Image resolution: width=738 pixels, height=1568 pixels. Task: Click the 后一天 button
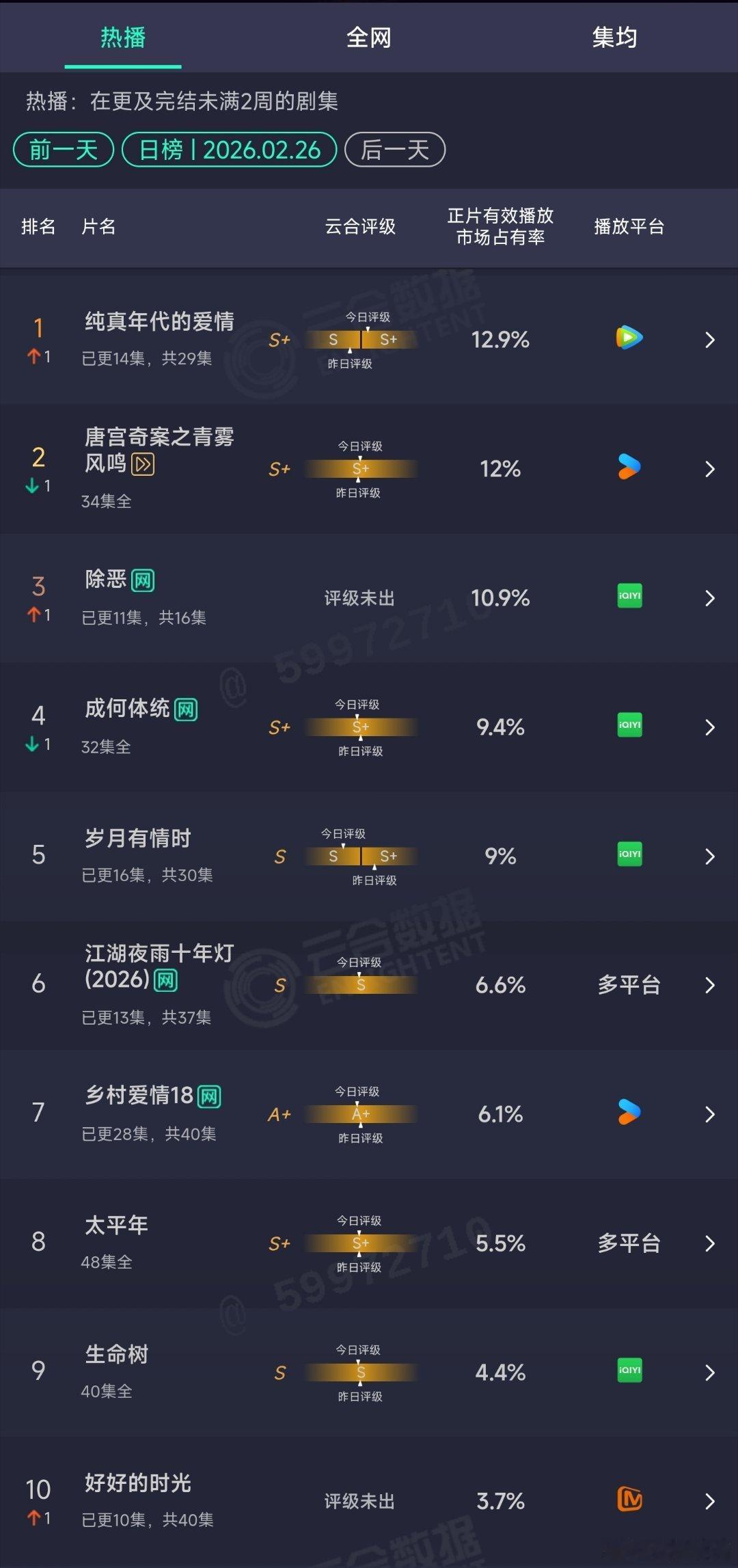[395, 149]
